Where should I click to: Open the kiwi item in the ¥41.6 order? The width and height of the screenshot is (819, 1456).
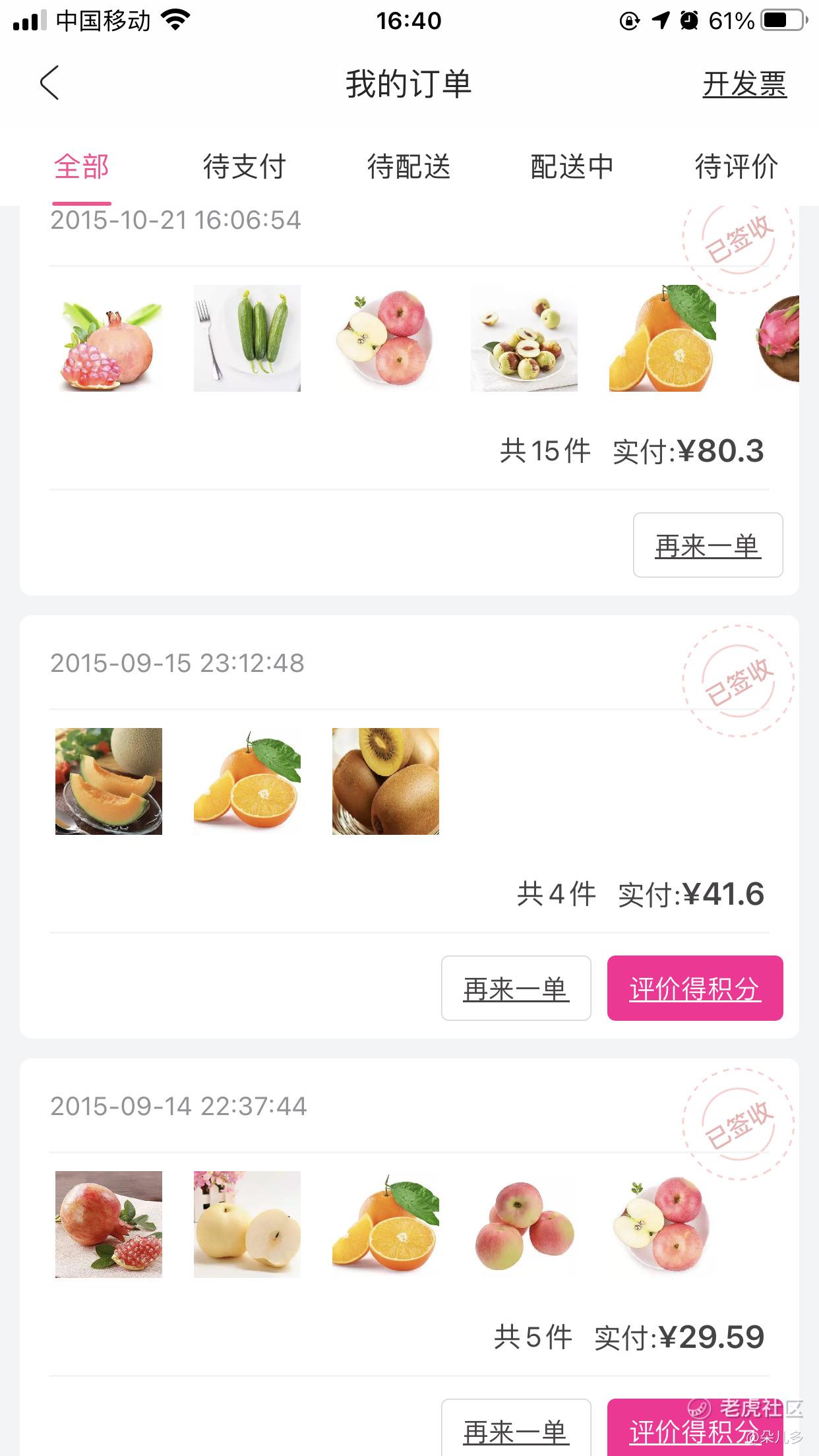pyautogui.click(x=386, y=781)
